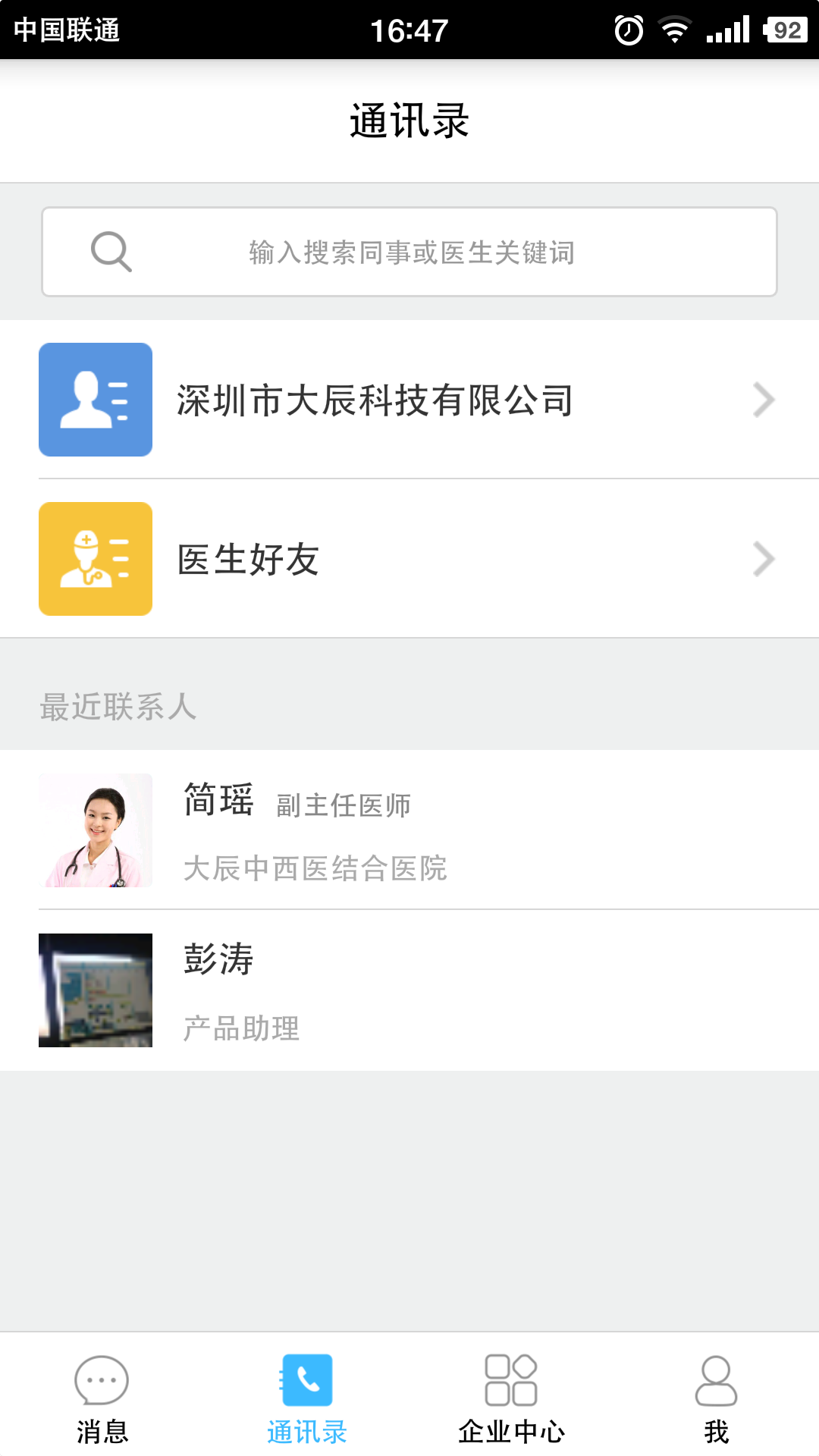819x1456 pixels.
Task: Open recent contact 彭涛
Action: pos(409,990)
